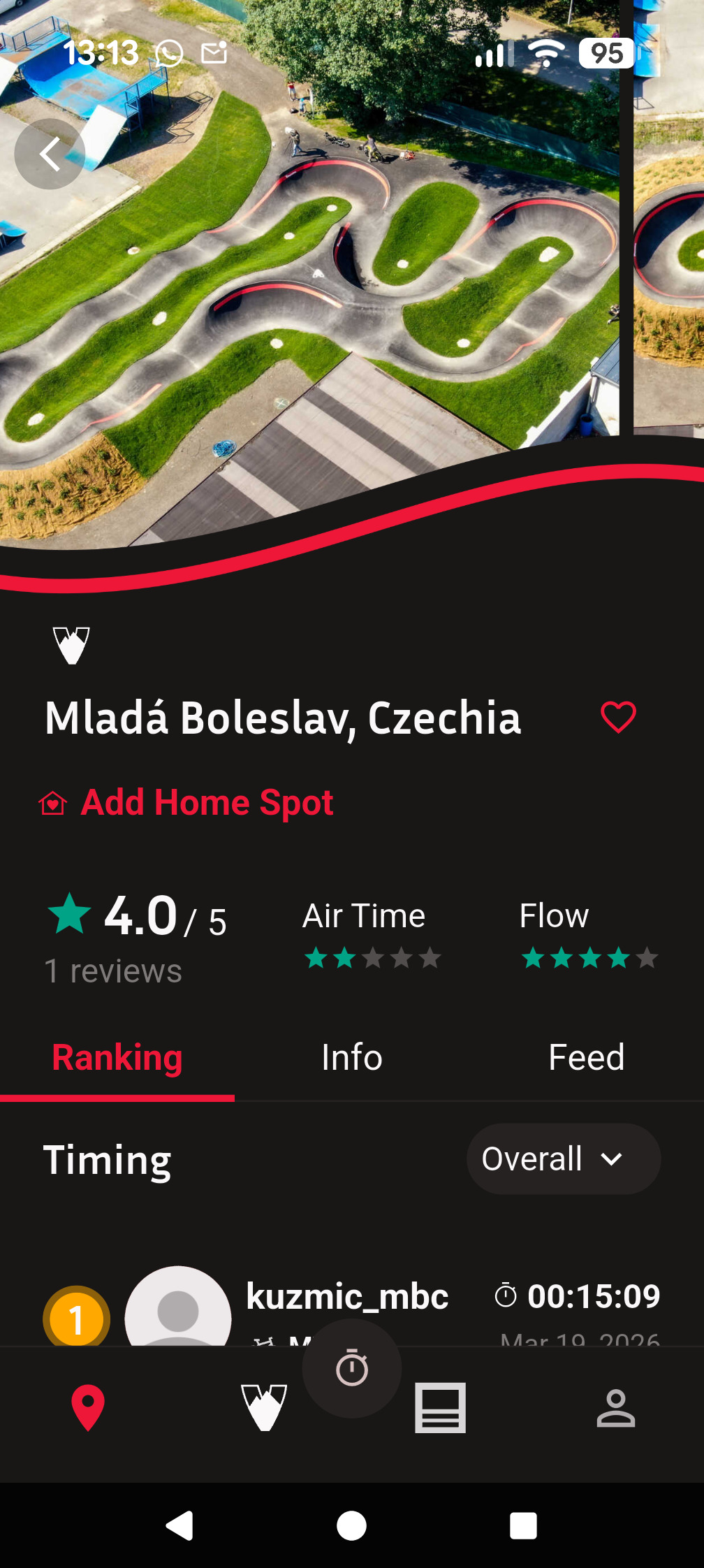This screenshot has width=704, height=1568.
Task: Expand the Overall timing dropdown
Action: pyautogui.click(x=563, y=1159)
